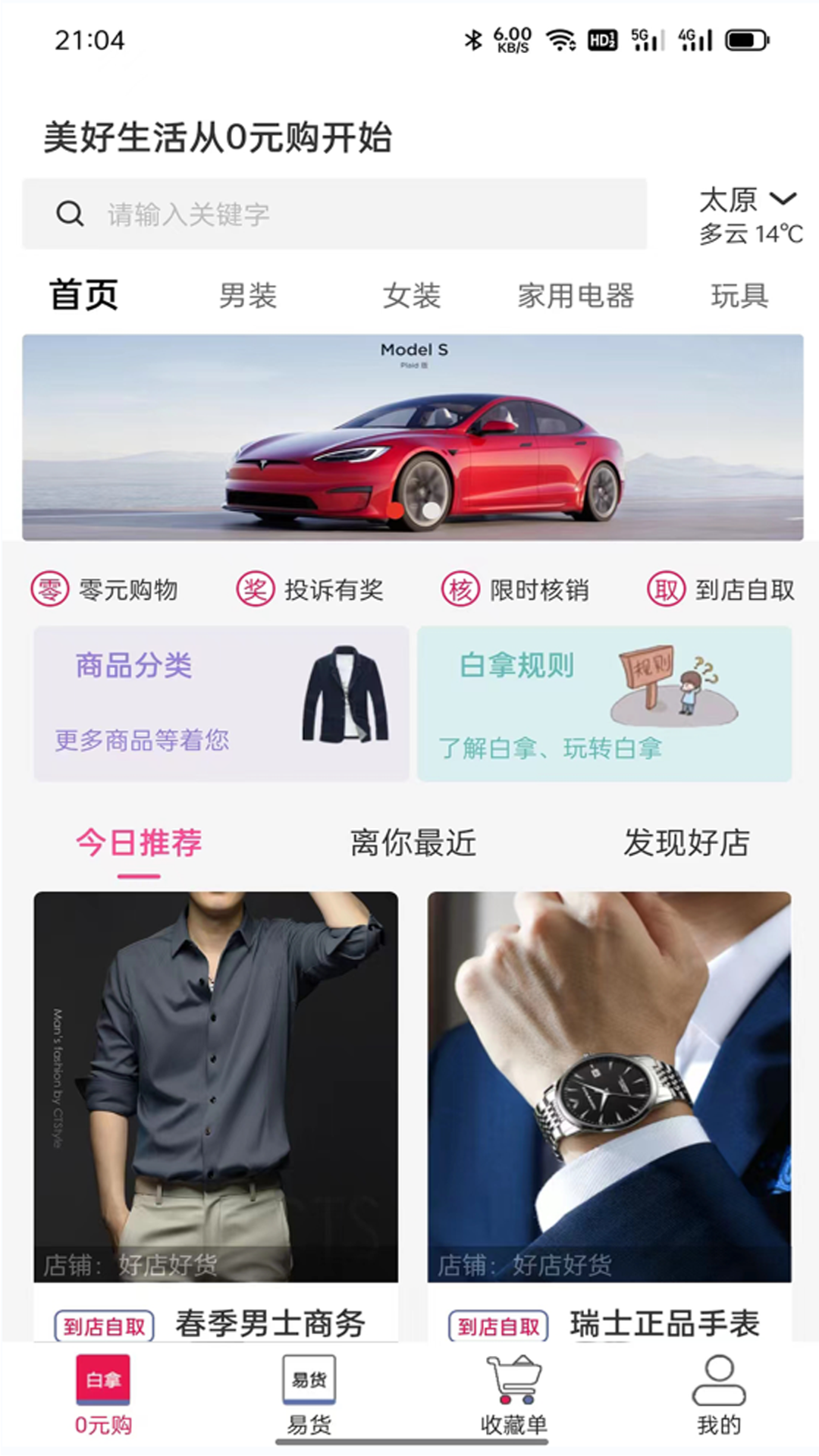The width and height of the screenshot is (819, 1456).
Task: Select the 家用电器 category tab
Action: (576, 296)
